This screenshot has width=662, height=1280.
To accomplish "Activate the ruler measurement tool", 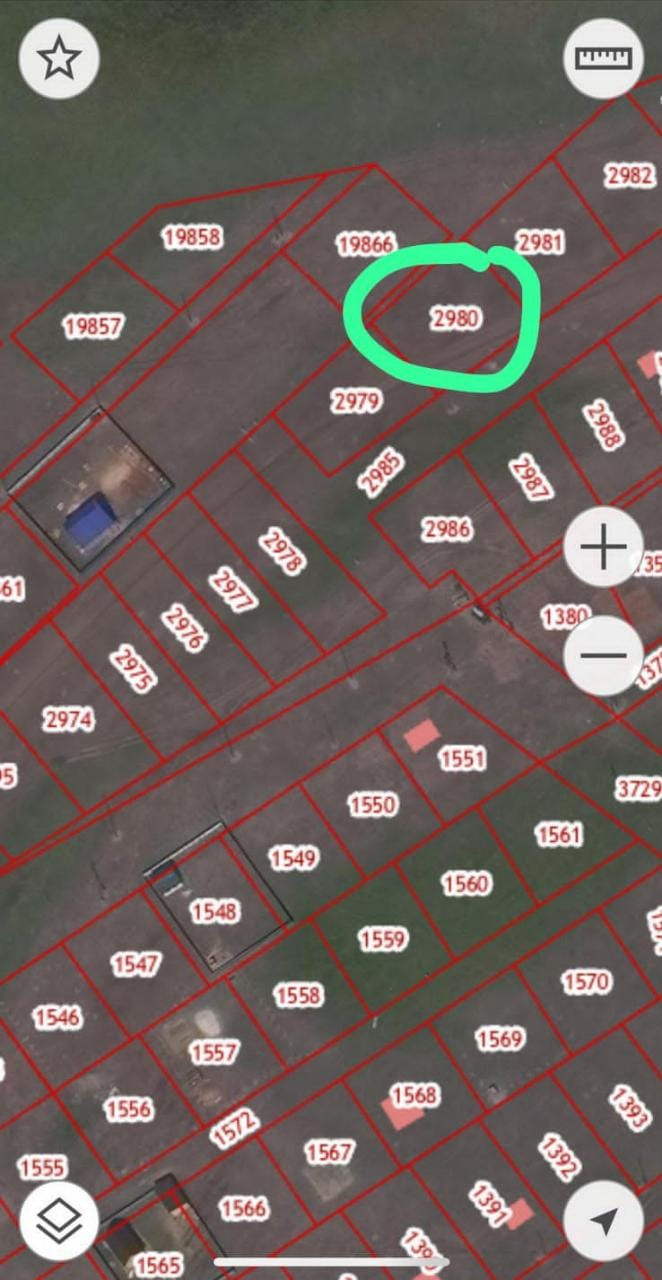I will (x=604, y=59).
